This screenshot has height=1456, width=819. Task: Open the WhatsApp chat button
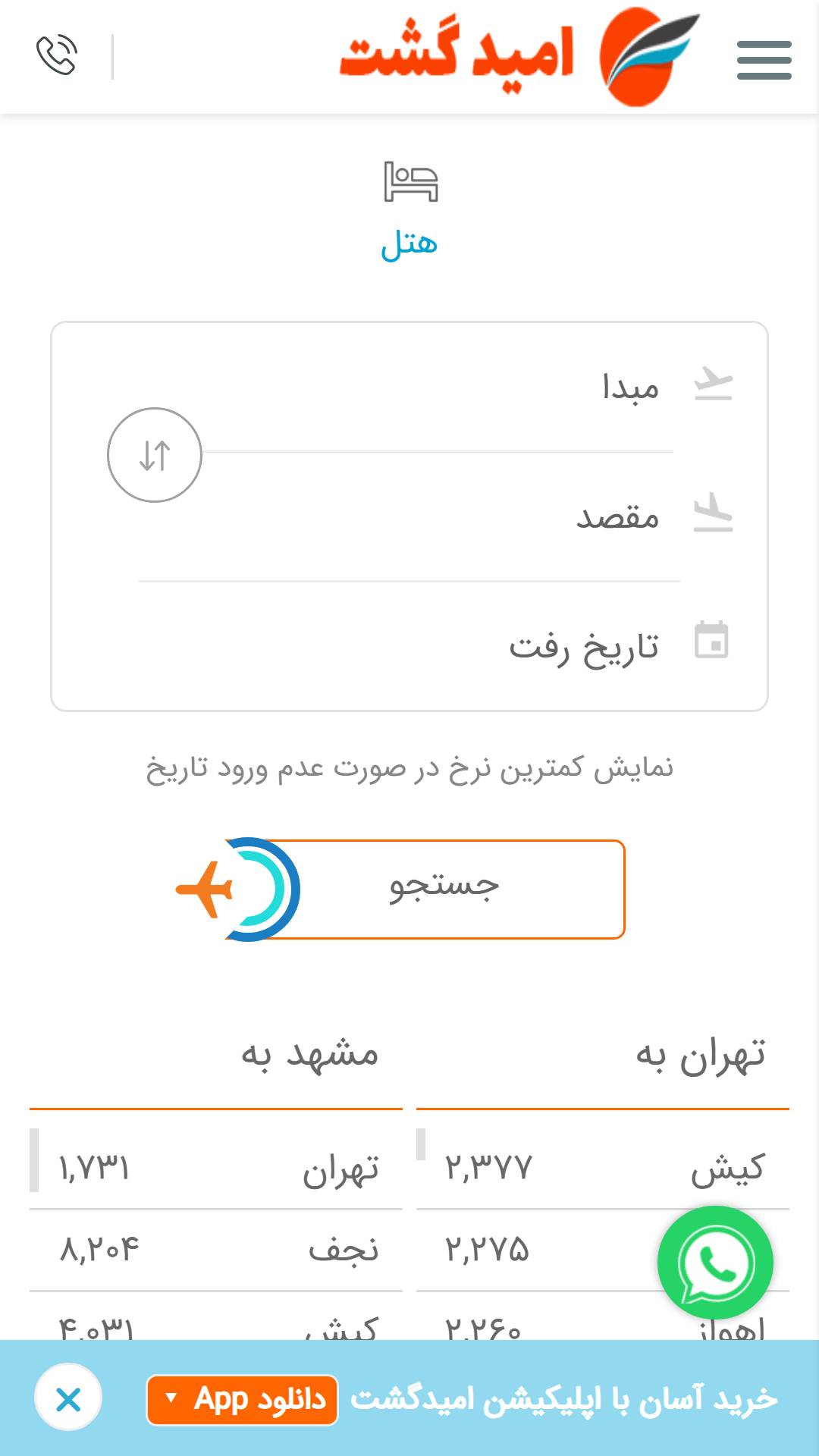point(715,1263)
